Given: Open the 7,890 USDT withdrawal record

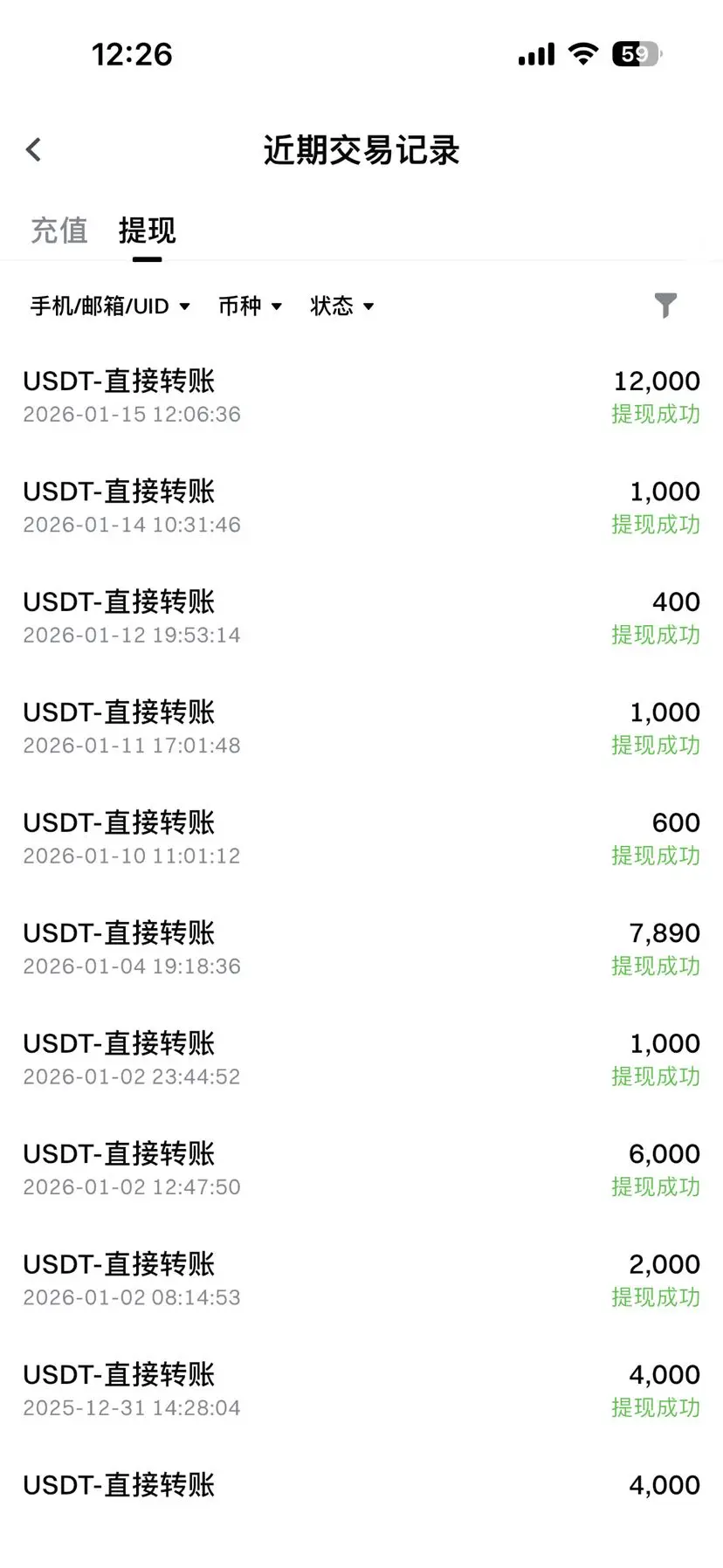Looking at the screenshot, I should [361, 949].
